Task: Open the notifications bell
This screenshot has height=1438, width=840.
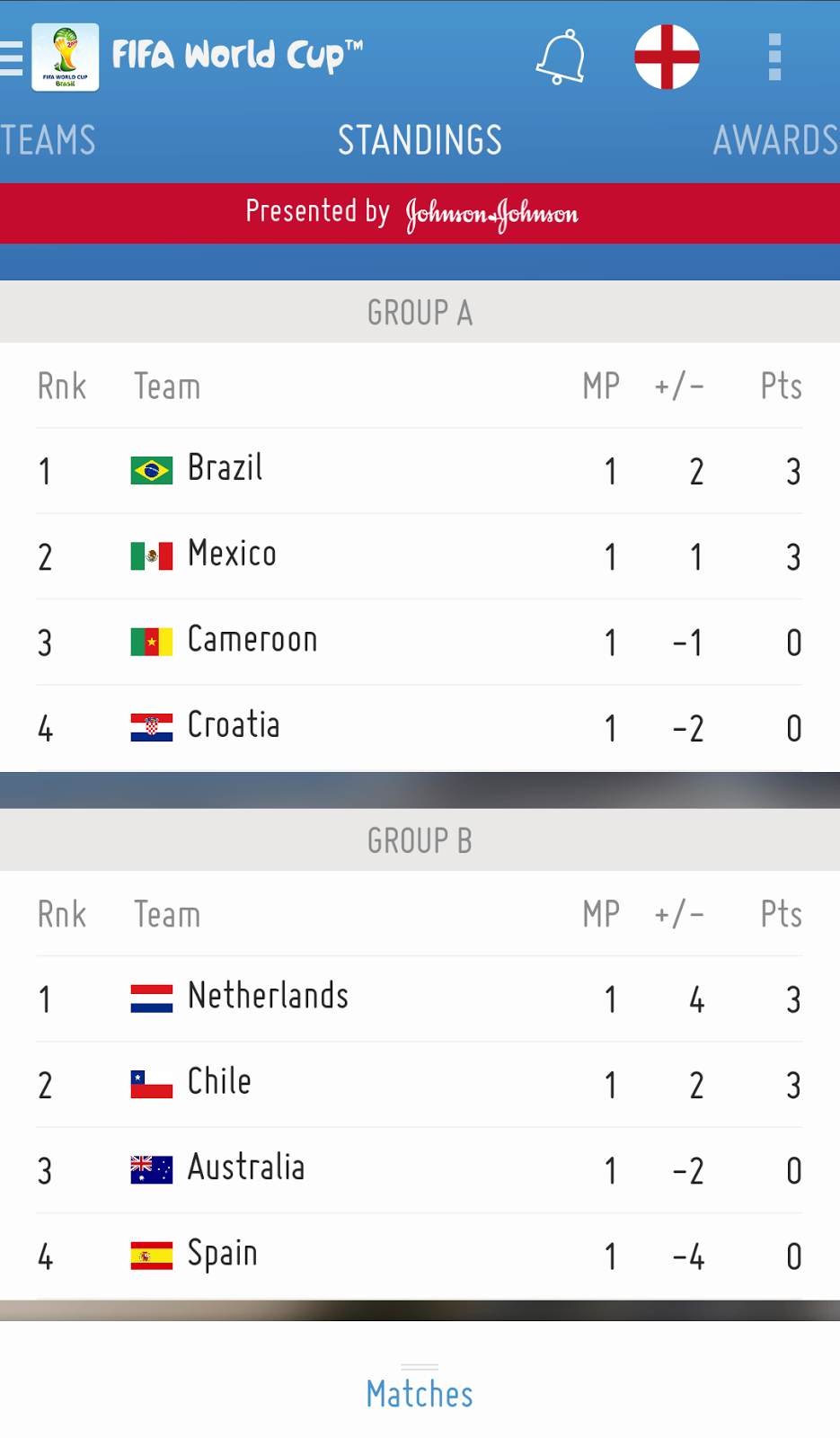Action: pos(561,58)
